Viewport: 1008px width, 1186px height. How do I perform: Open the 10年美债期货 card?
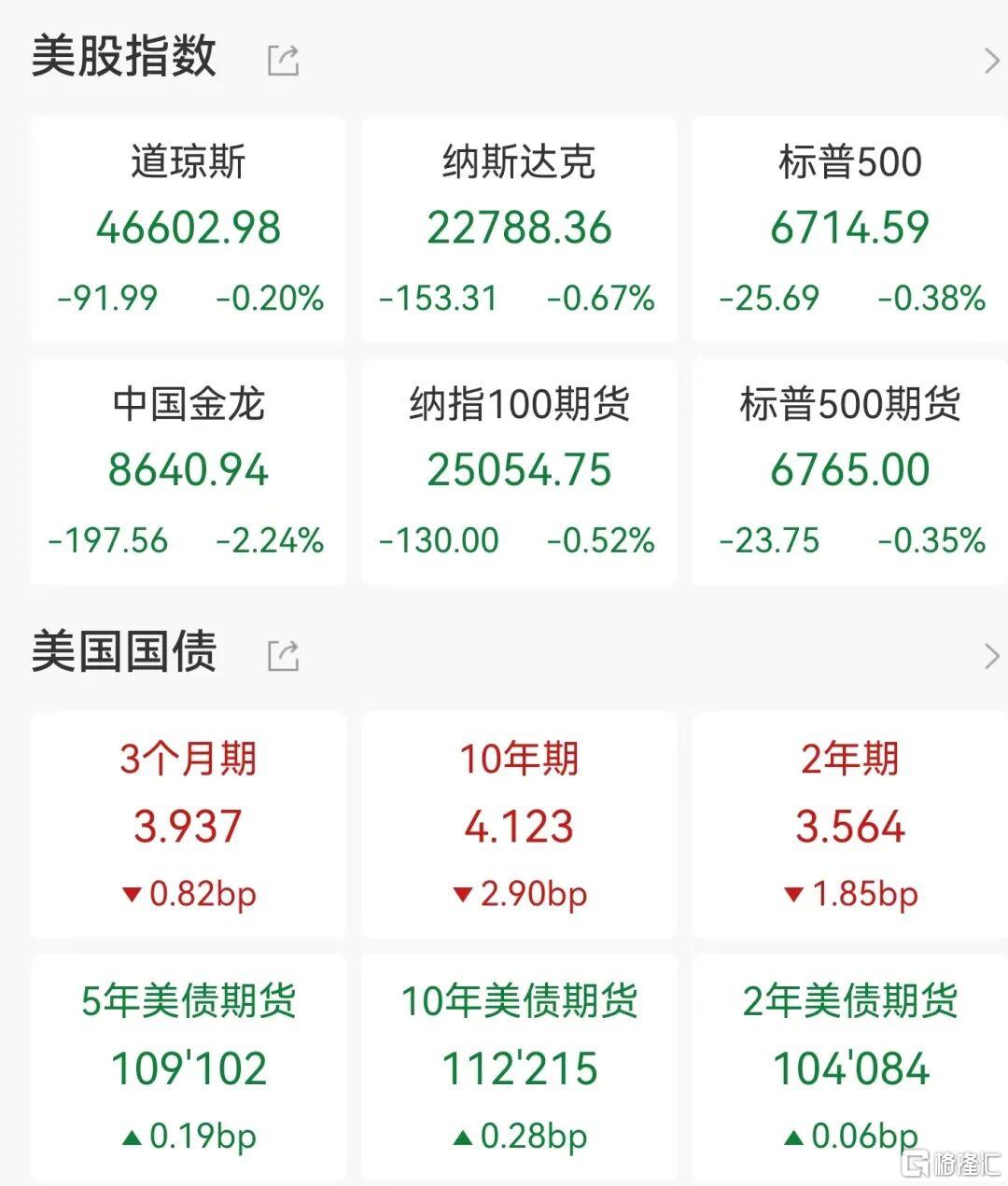click(519, 1067)
